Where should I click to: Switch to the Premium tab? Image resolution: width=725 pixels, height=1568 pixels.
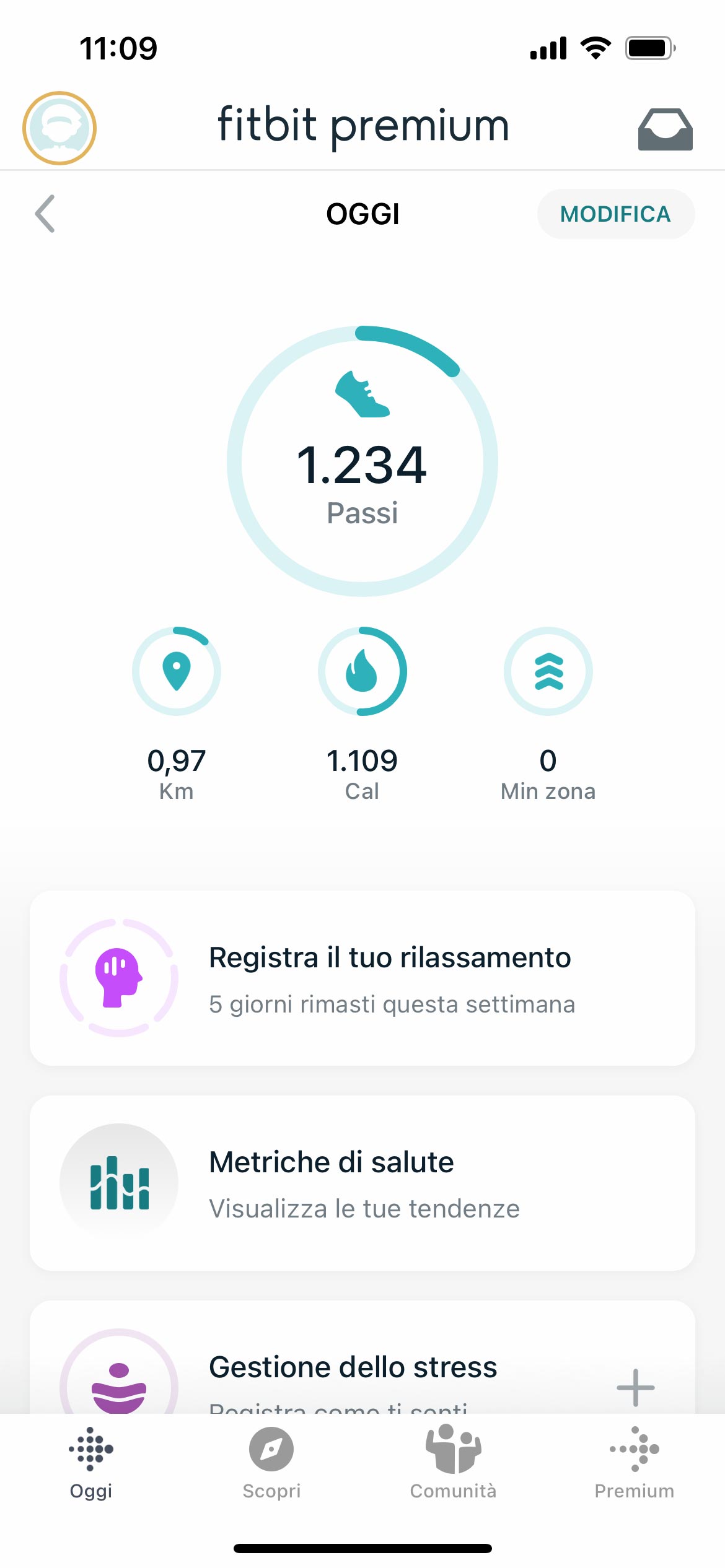point(635,1463)
